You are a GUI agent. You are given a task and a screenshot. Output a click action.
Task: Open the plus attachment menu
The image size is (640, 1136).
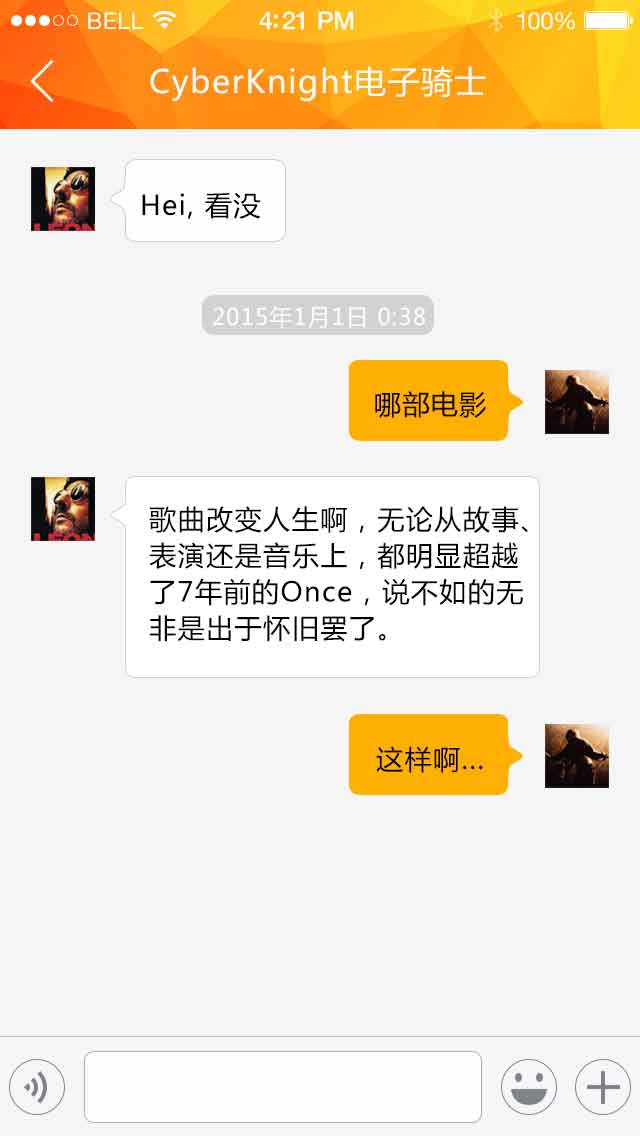(603, 1087)
